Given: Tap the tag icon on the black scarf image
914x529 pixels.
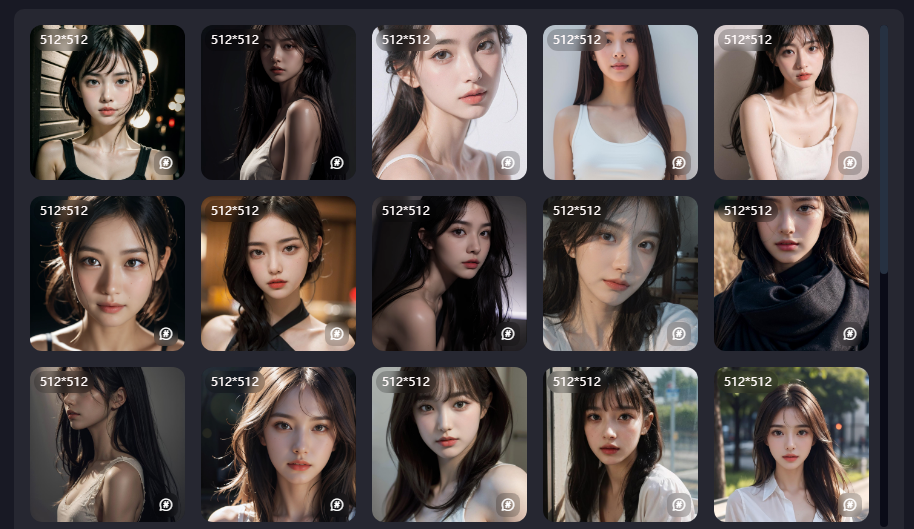Looking at the screenshot, I should click(850, 333).
